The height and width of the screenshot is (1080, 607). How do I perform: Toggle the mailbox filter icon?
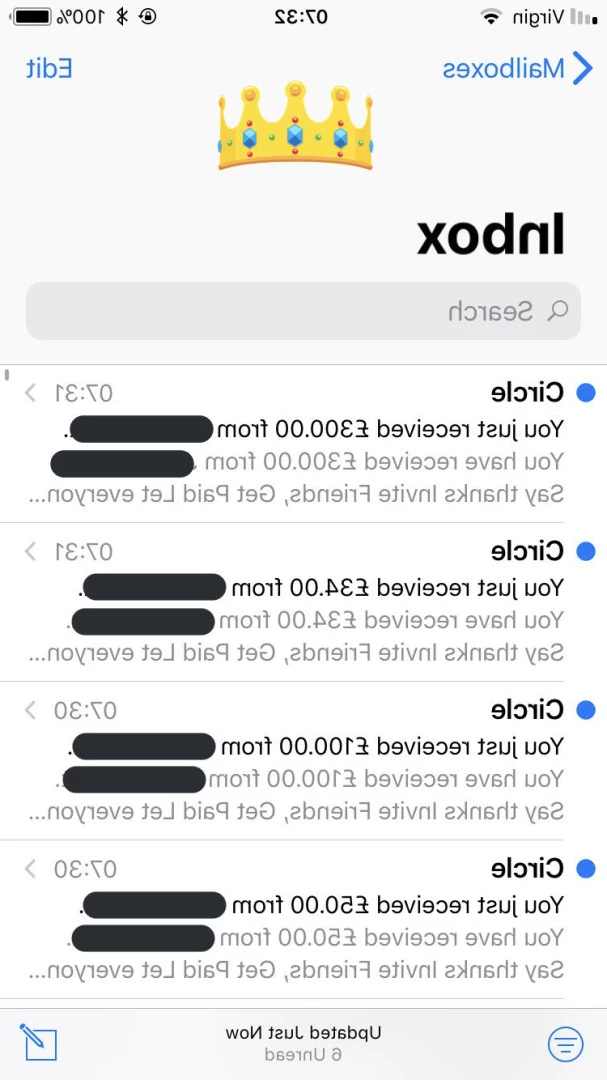coord(566,1045)
